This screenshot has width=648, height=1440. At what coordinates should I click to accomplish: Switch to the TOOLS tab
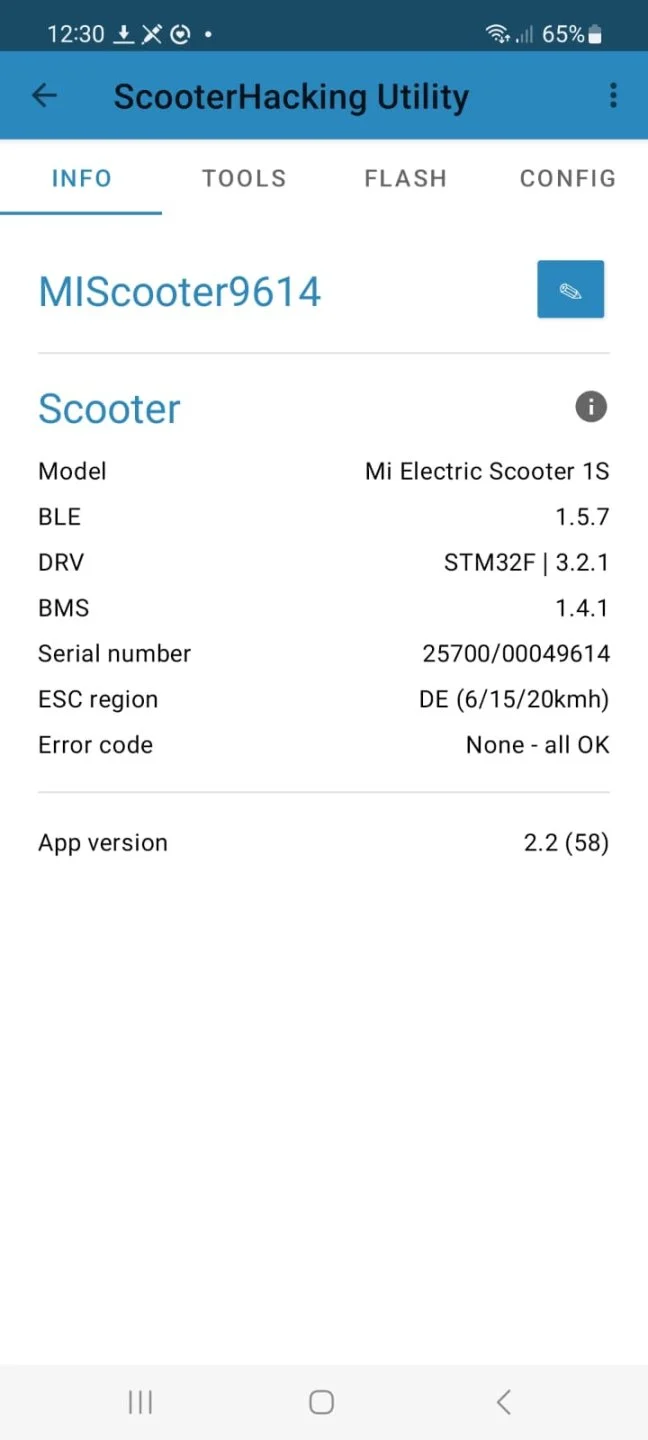(244, 178)
